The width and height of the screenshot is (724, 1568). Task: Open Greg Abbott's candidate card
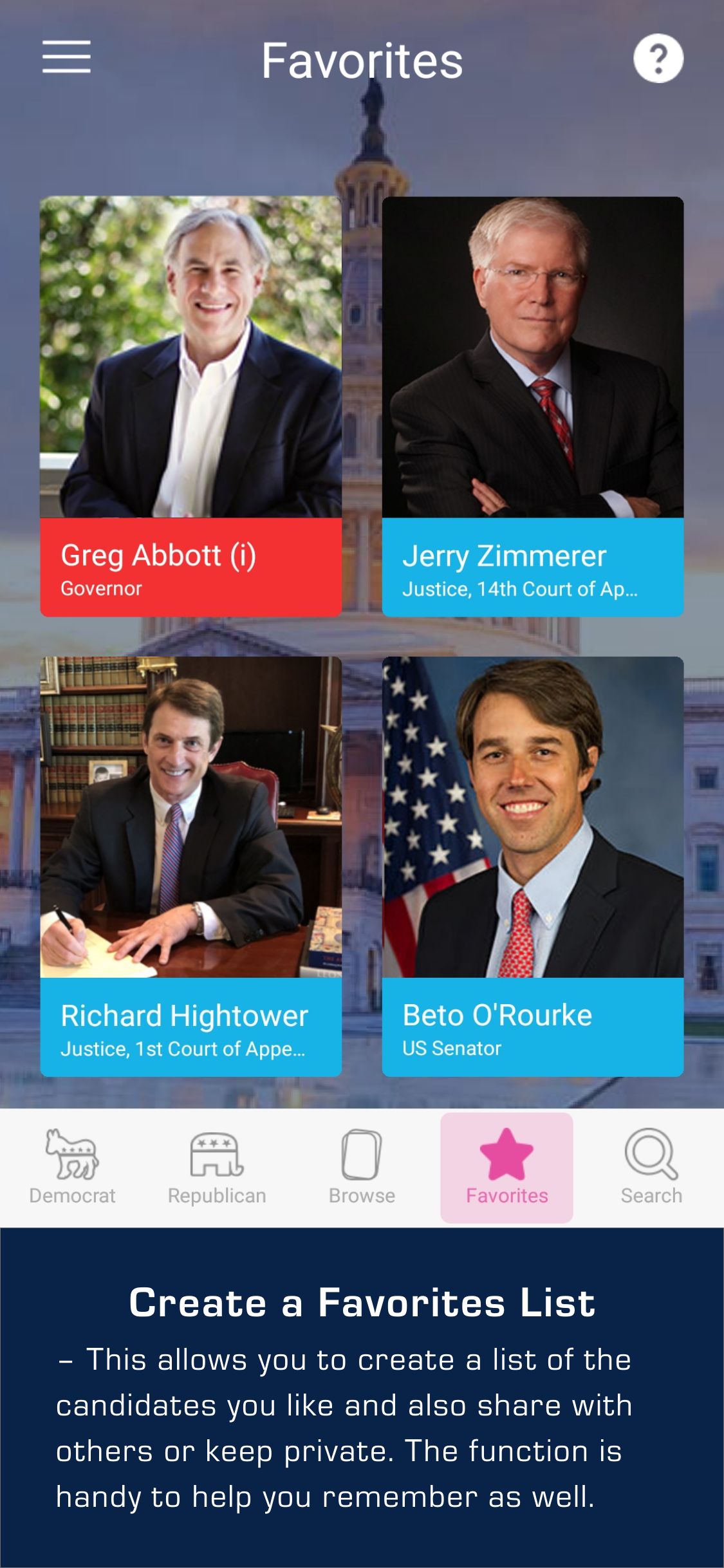(x=191, y=406)
